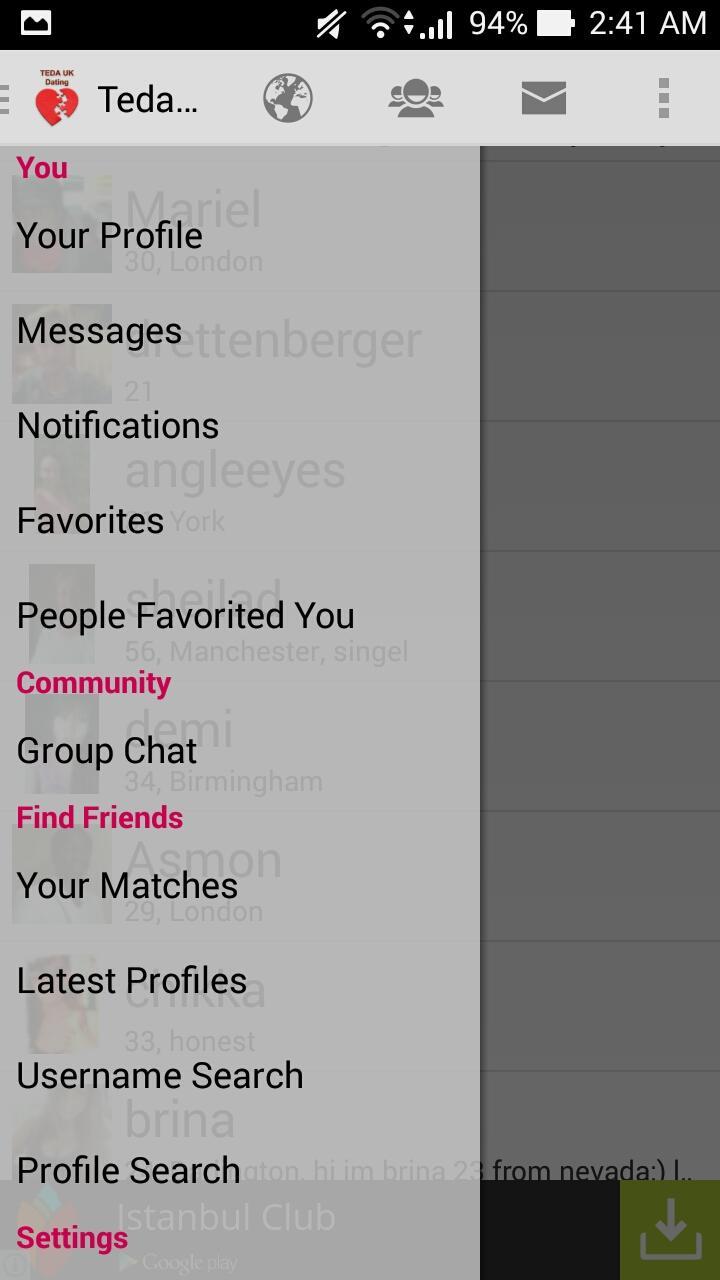The height and width of the screenshot is (1280, 720).
Task: Open Your Profile from the drawer
Action: 108,235
